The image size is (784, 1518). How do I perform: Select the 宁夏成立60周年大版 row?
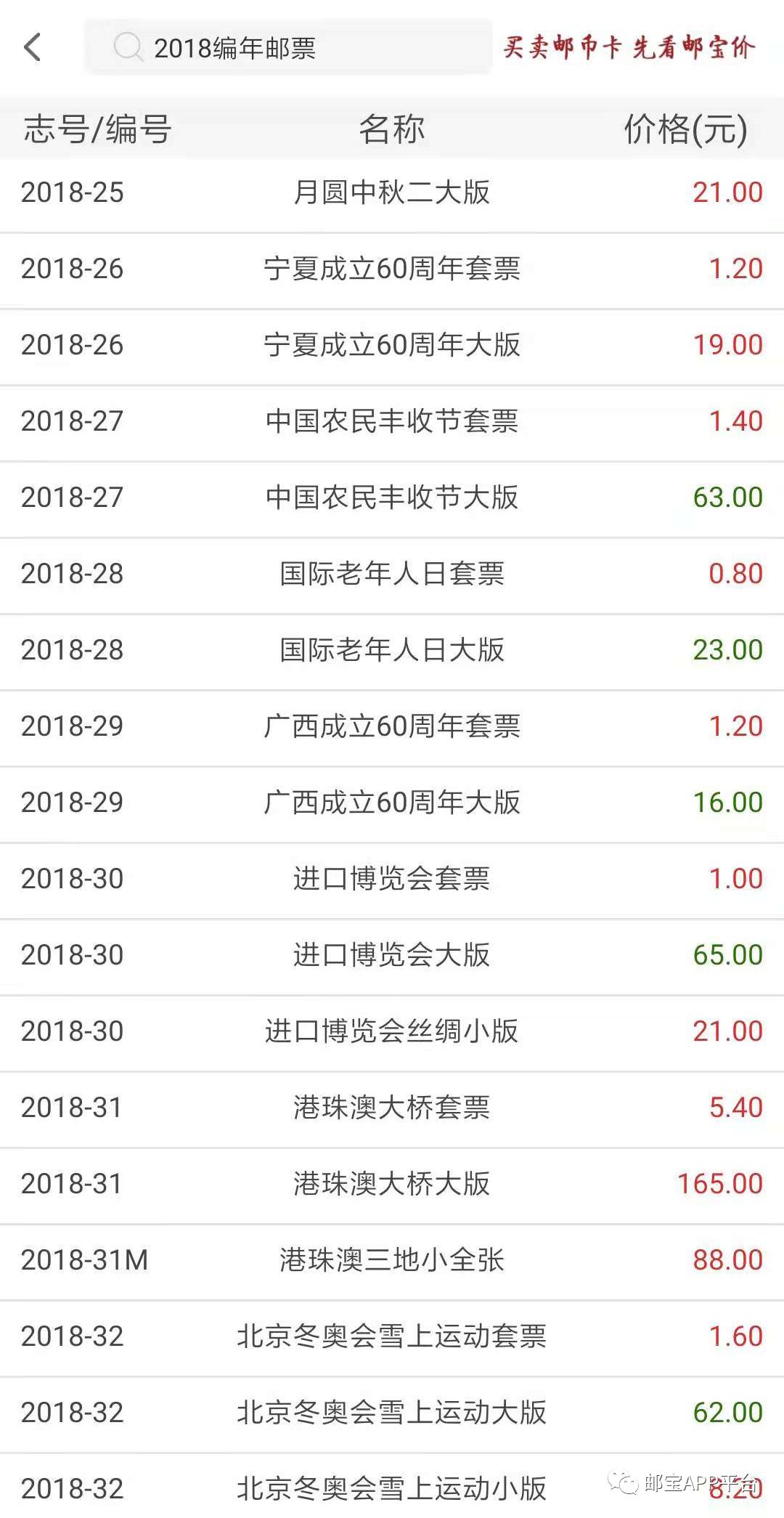[392, 346]
